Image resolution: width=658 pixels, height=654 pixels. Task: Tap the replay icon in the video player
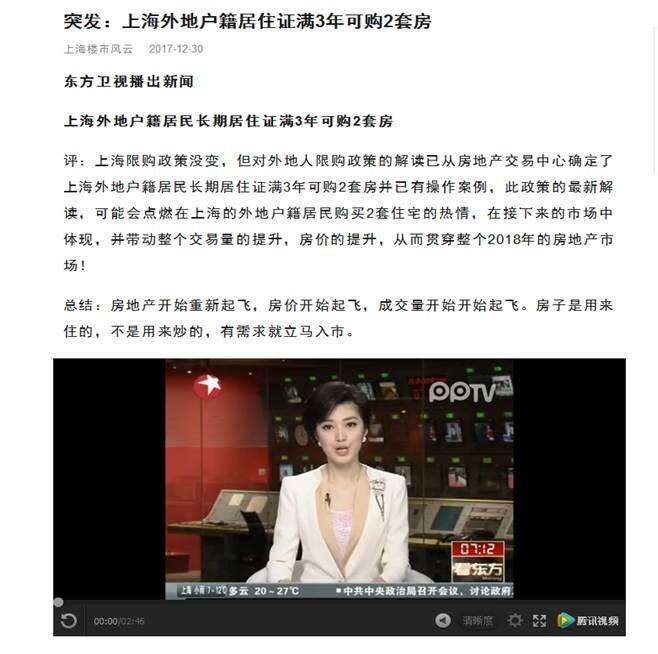click(x=68, y=621)
